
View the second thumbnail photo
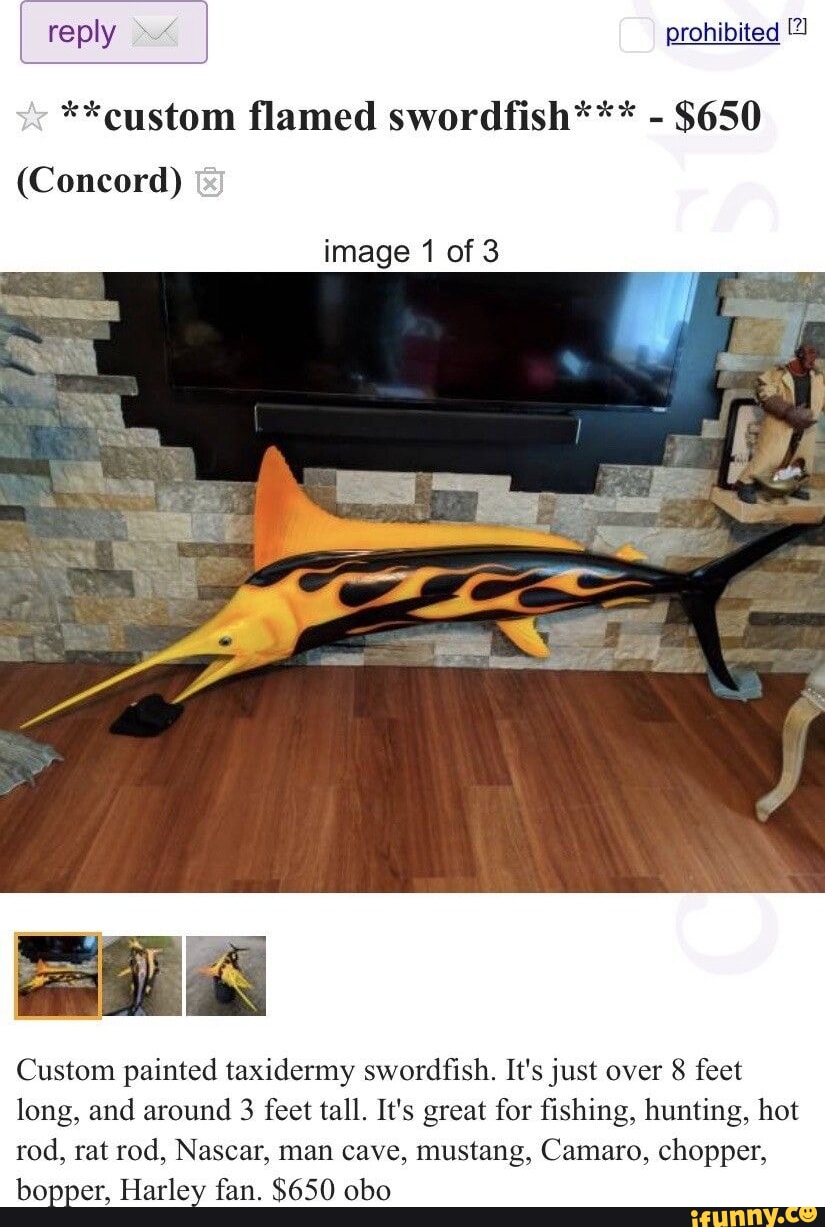tap(142, 975)
